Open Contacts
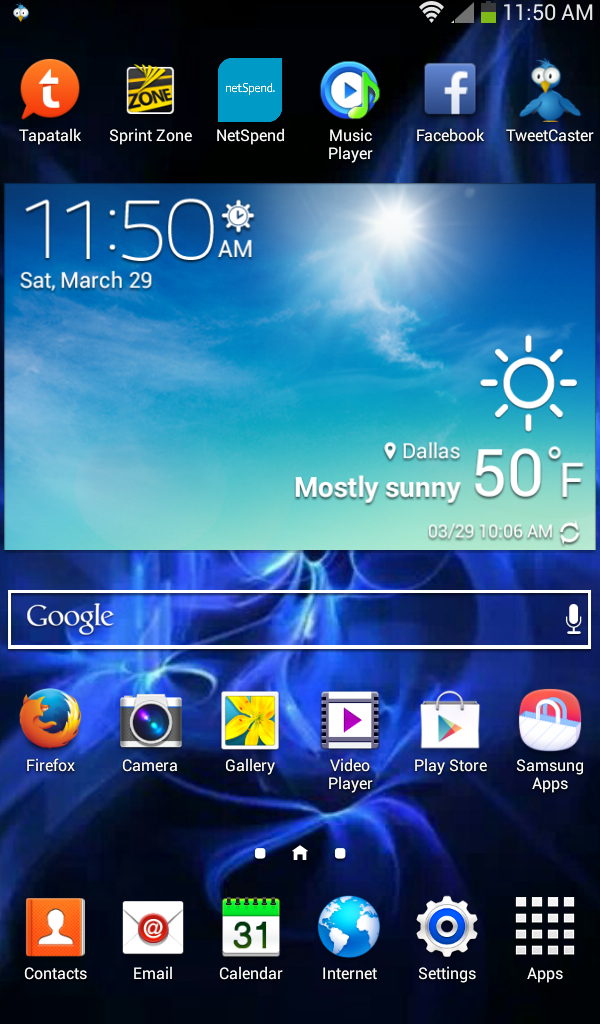The image size is (600, 1024). pyautogui.click(x=55, y=929)
